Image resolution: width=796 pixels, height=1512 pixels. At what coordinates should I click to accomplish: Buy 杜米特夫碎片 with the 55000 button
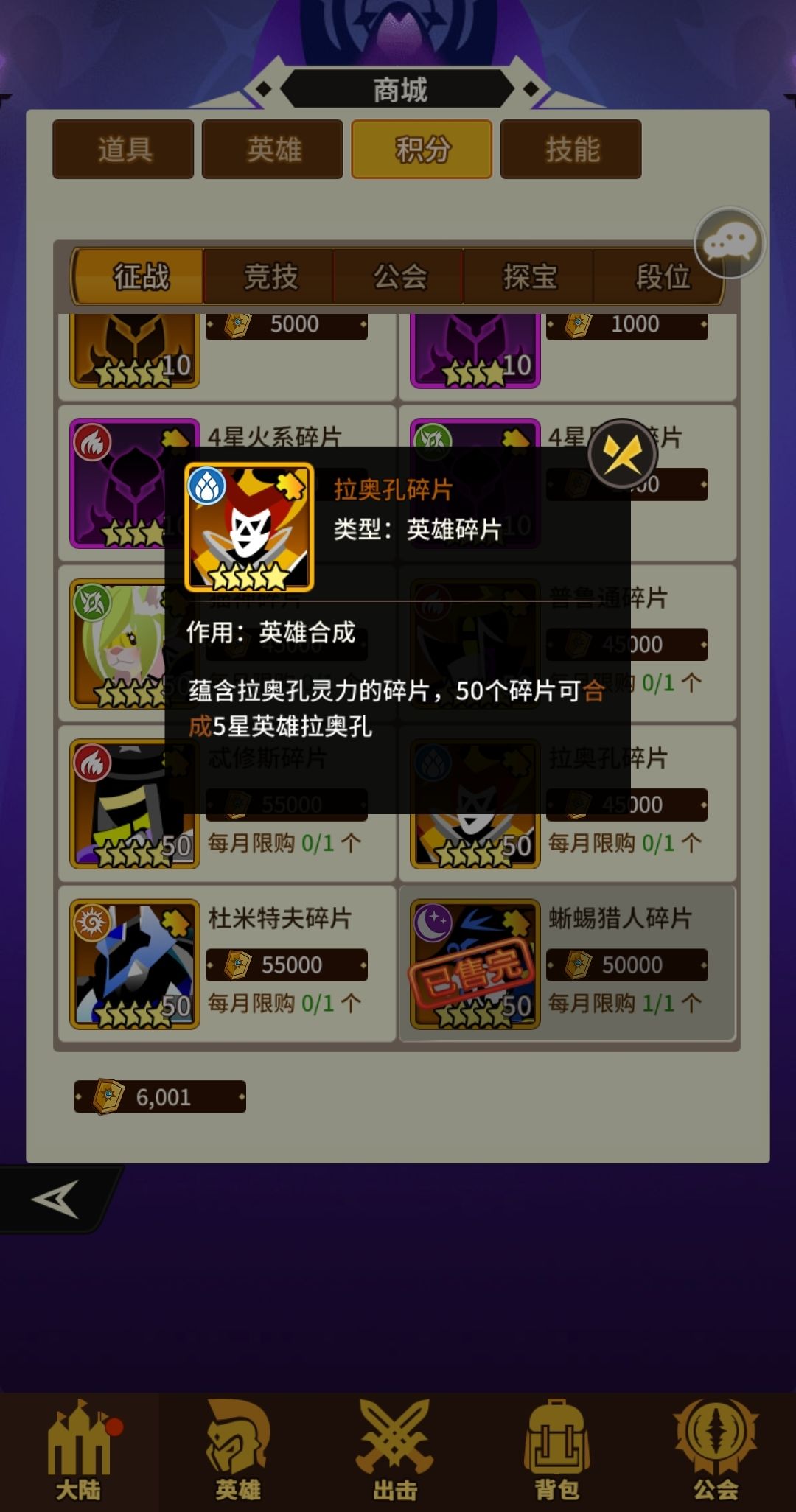click(286, 965)
